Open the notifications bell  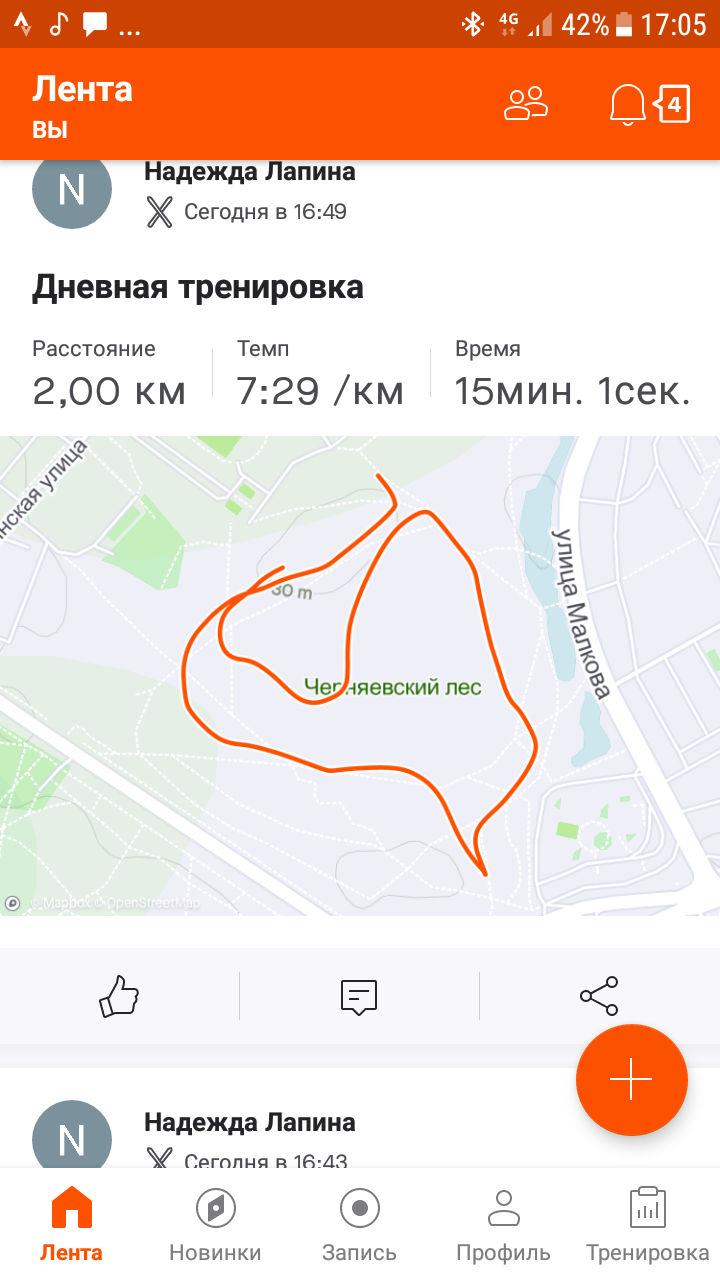tap(627, 104)
